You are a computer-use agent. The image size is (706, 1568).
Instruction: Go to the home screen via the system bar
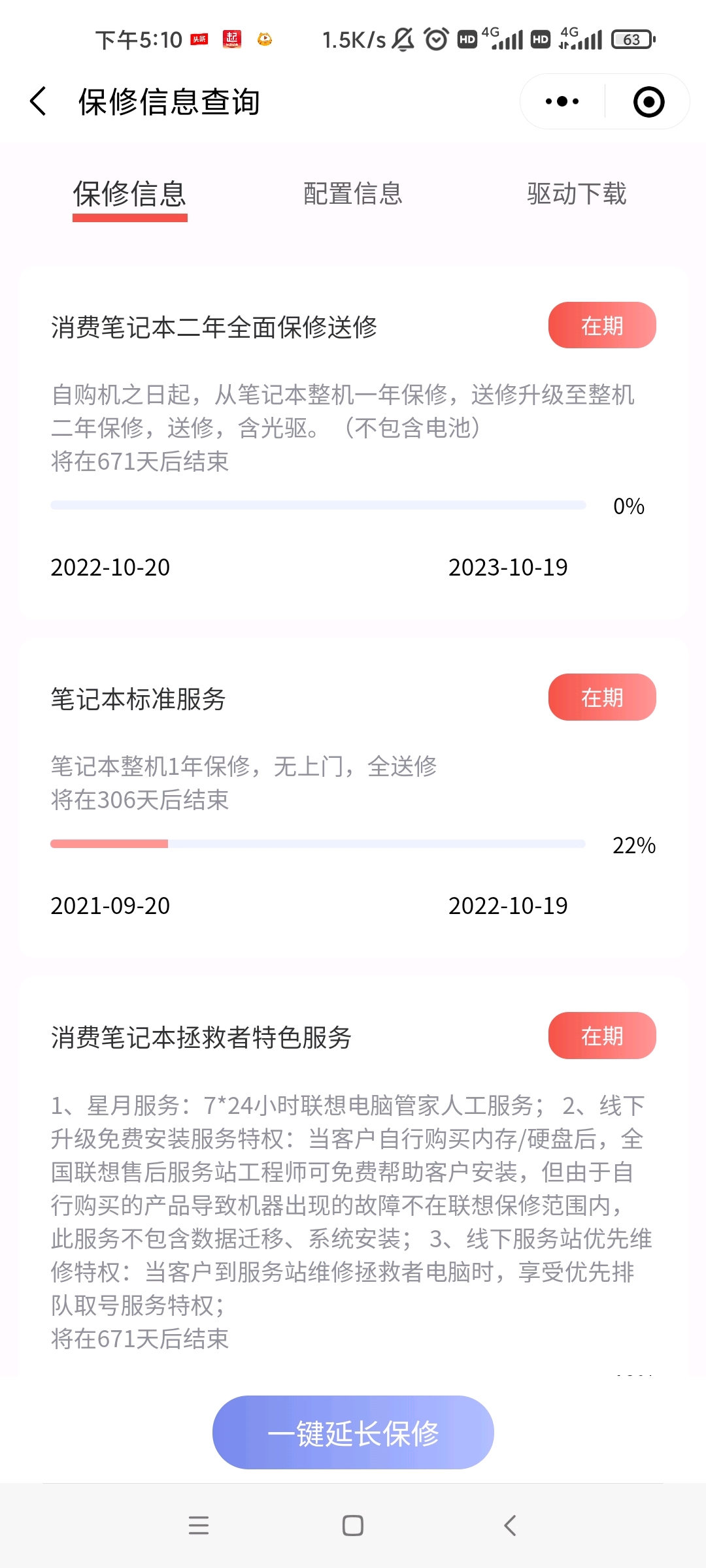(353, 1526)
